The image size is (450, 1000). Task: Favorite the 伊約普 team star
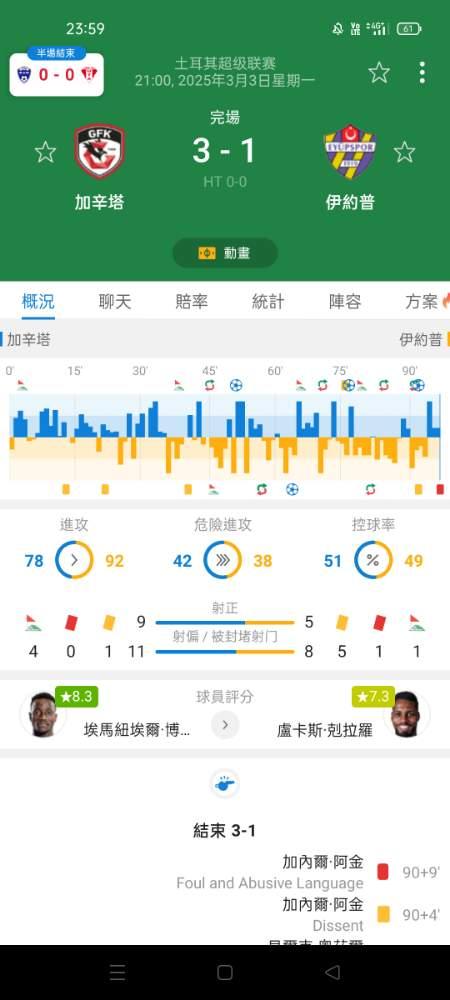[404, 152]
